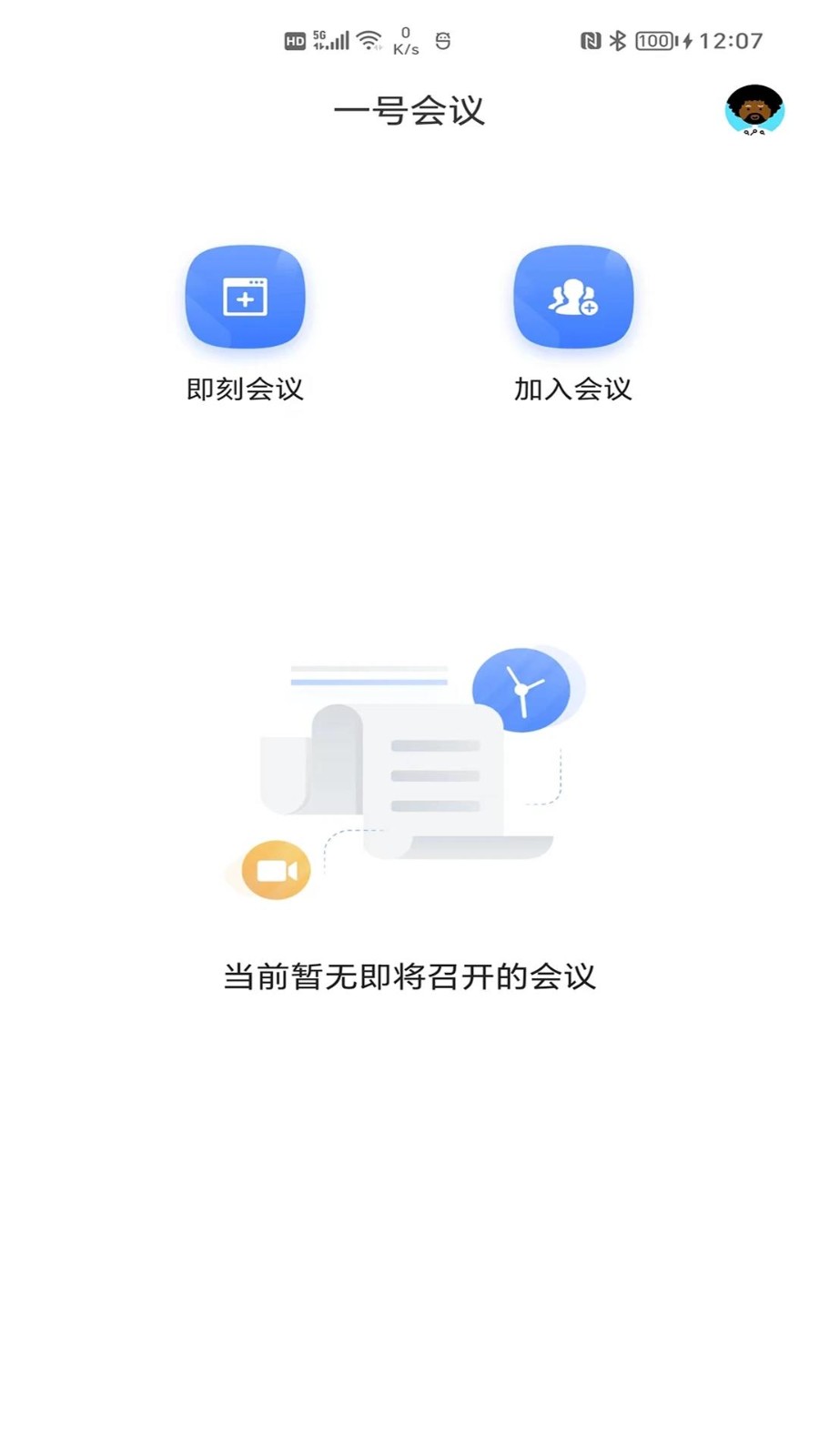
Task: Start an instant meeting (即刻会议)
Action: click(x=245, y=298)
